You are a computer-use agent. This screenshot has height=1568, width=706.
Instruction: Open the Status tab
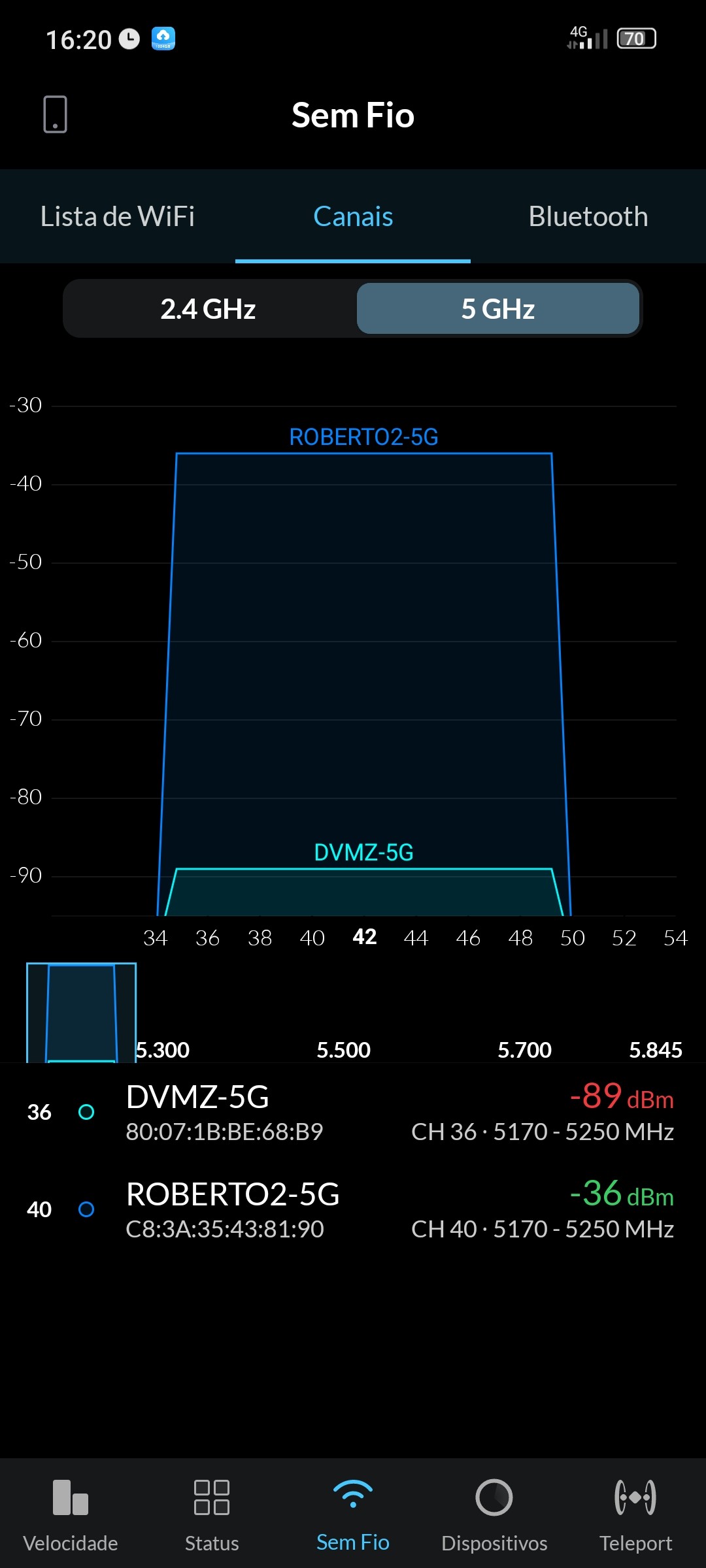212,1513
